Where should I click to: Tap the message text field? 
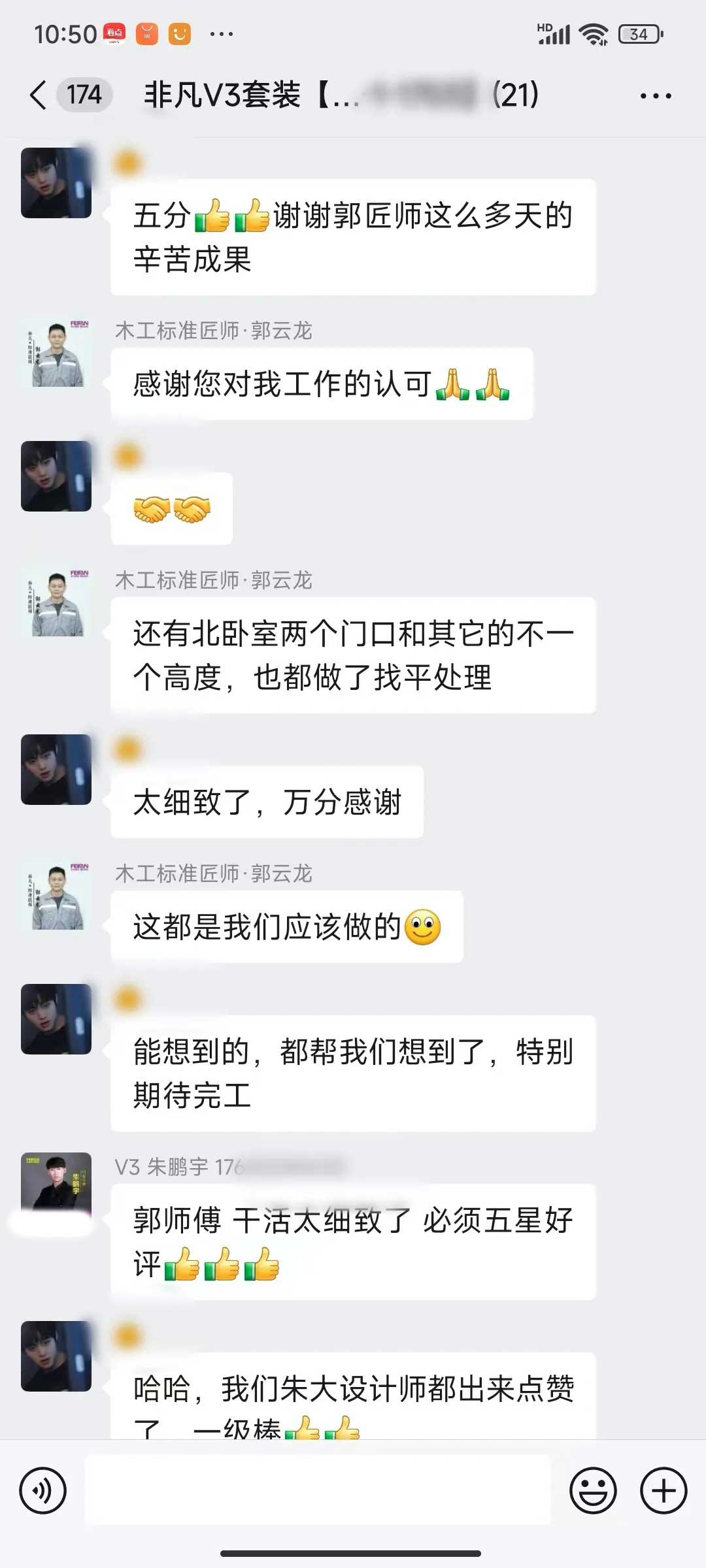pos(318,1490)
